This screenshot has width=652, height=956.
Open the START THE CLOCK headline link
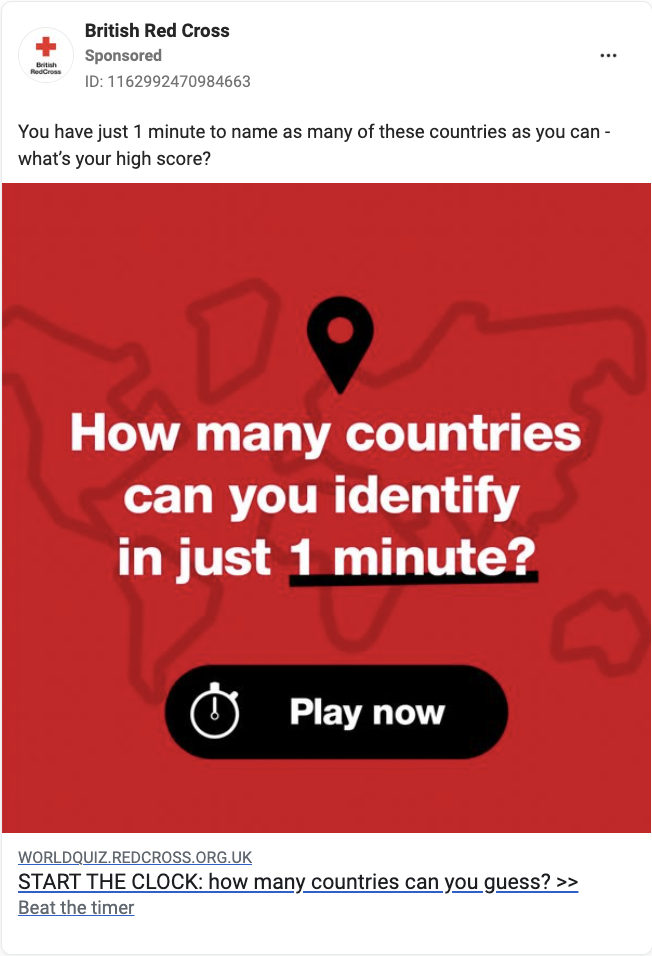298,882
